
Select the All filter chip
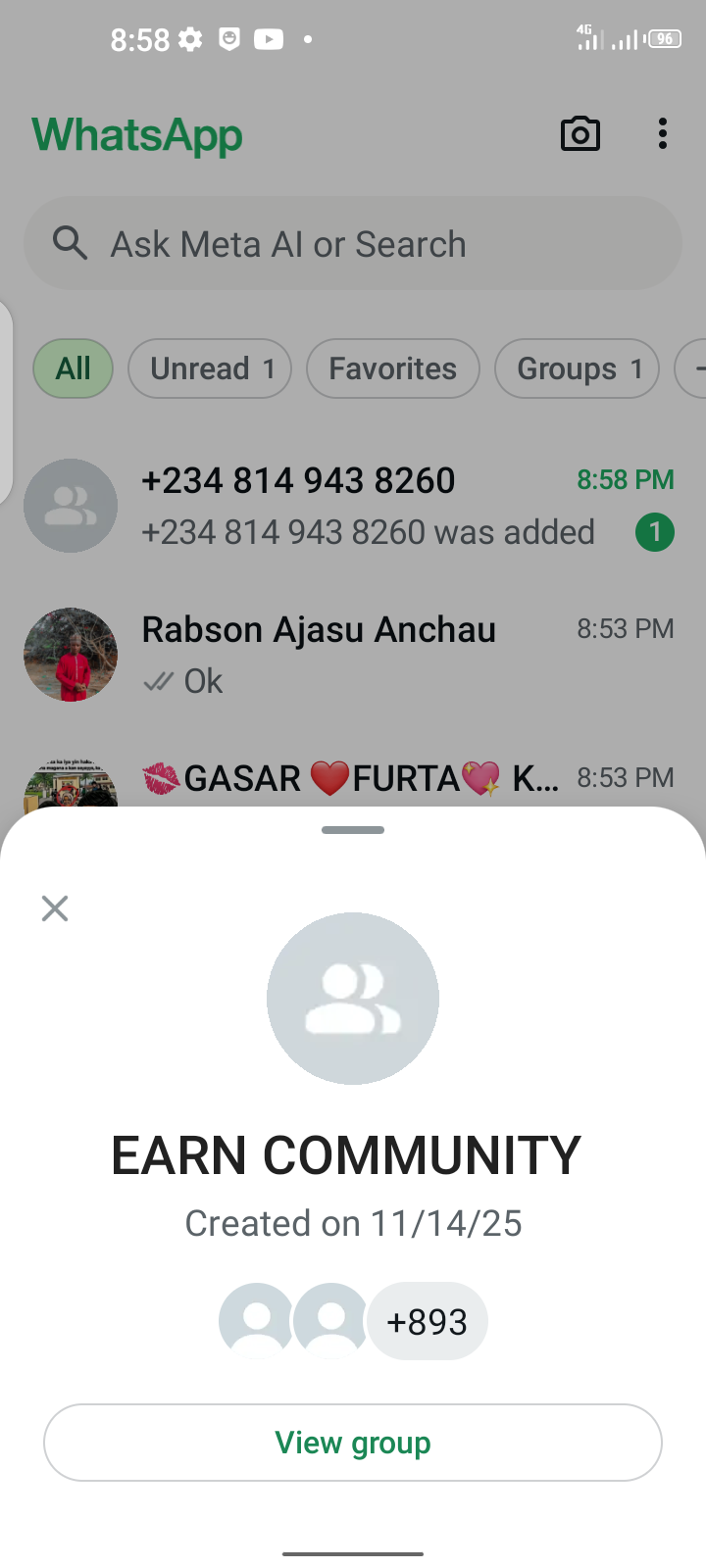74,368
